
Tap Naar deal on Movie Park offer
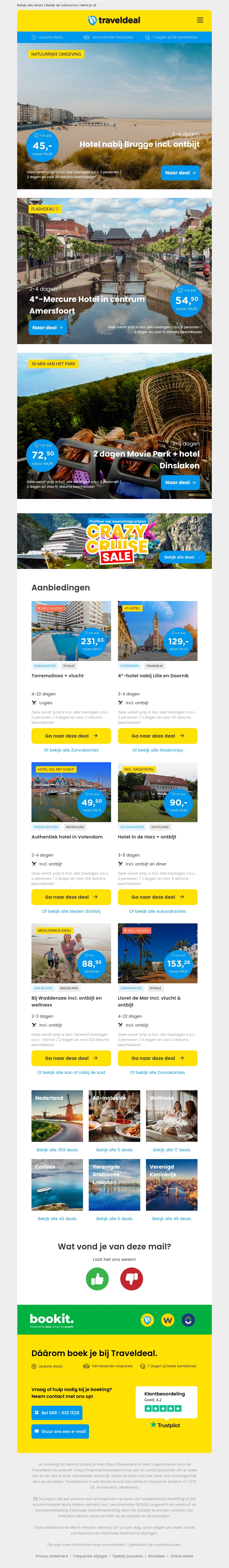pos(180,482)
